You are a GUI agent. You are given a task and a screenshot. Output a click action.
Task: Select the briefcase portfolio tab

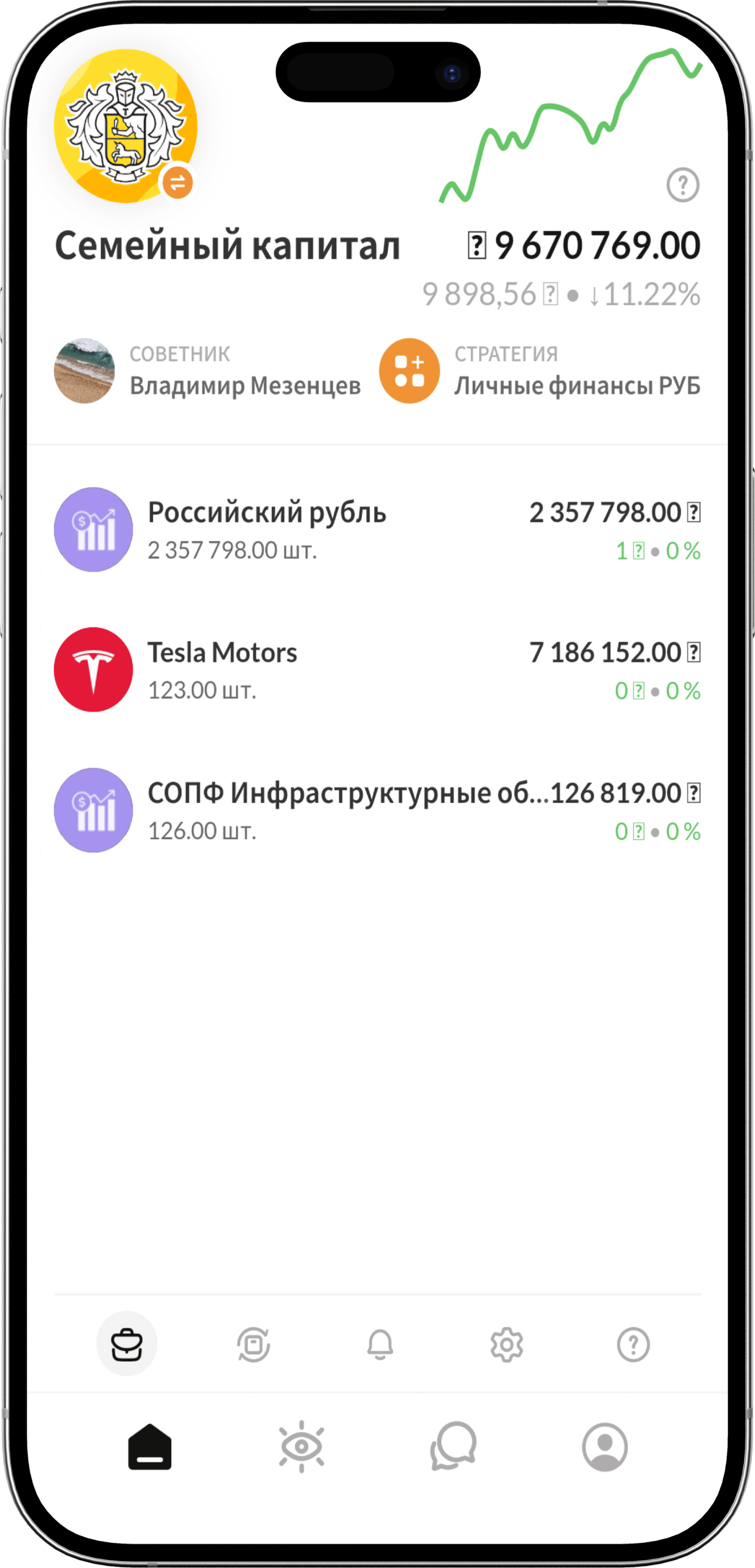[126, 1344]
